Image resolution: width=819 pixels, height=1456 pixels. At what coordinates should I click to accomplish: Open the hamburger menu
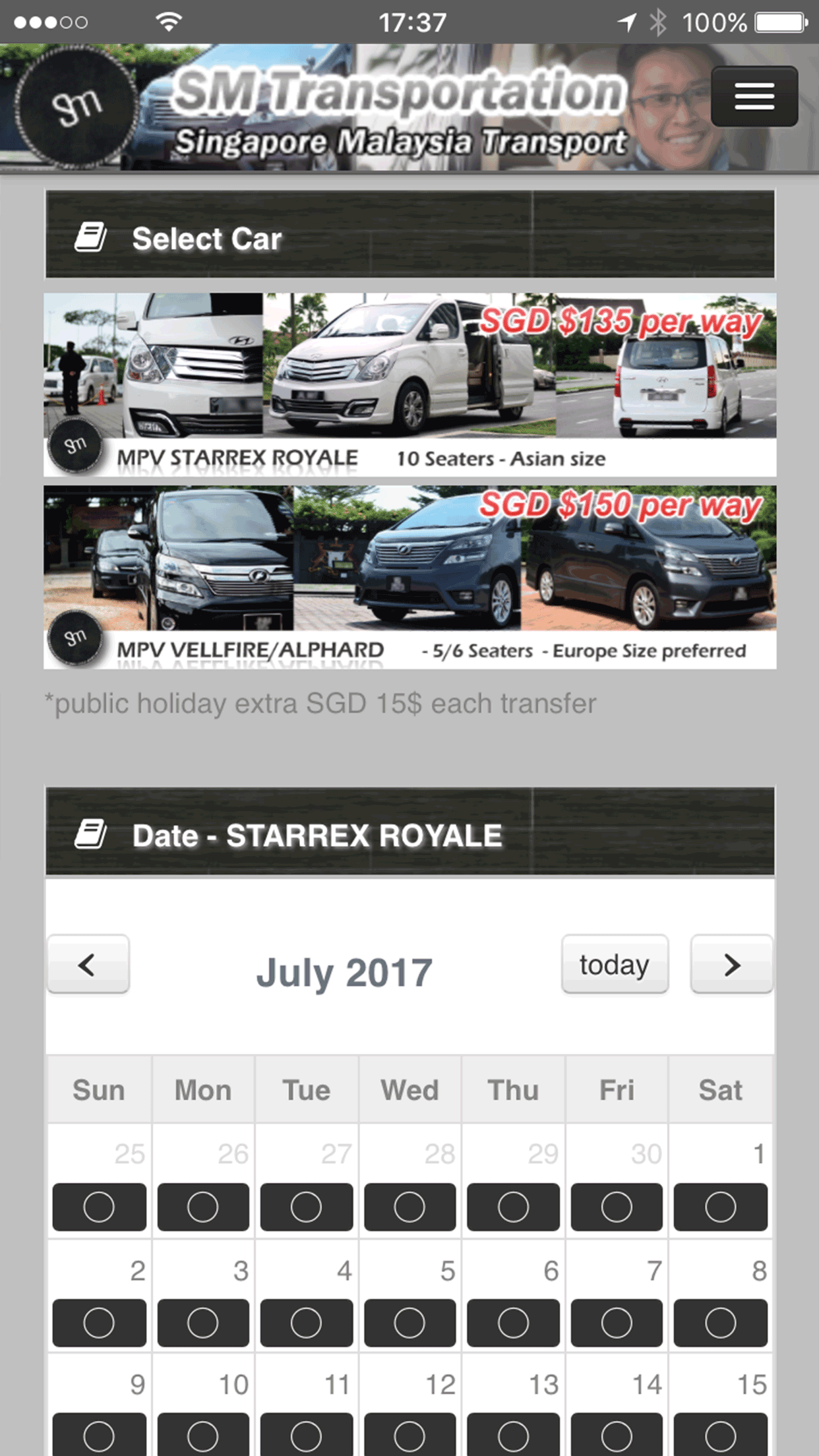coord(754,96)
